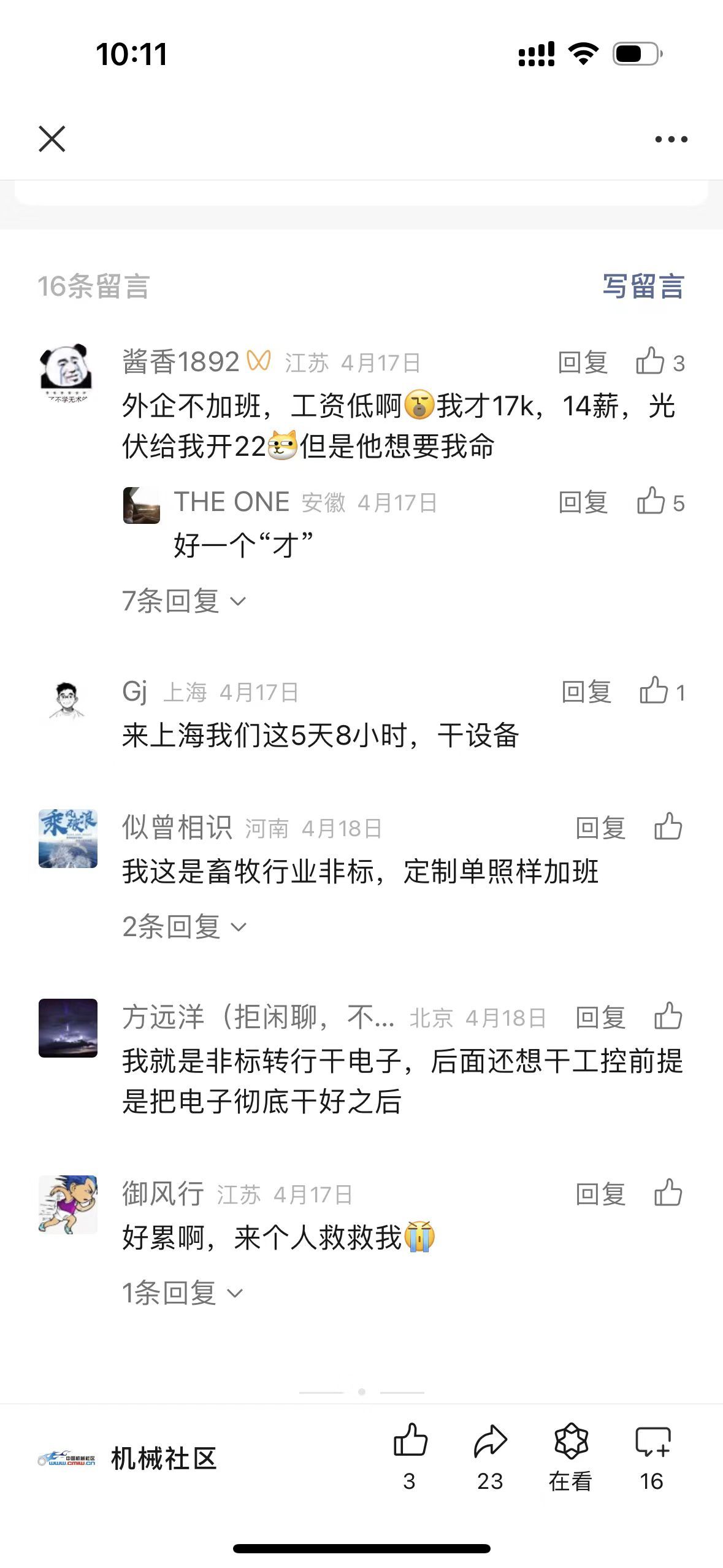The width and height of the screenshot is (723, 1568).
Task: Close the article page
Action: [x=52, y=139]
